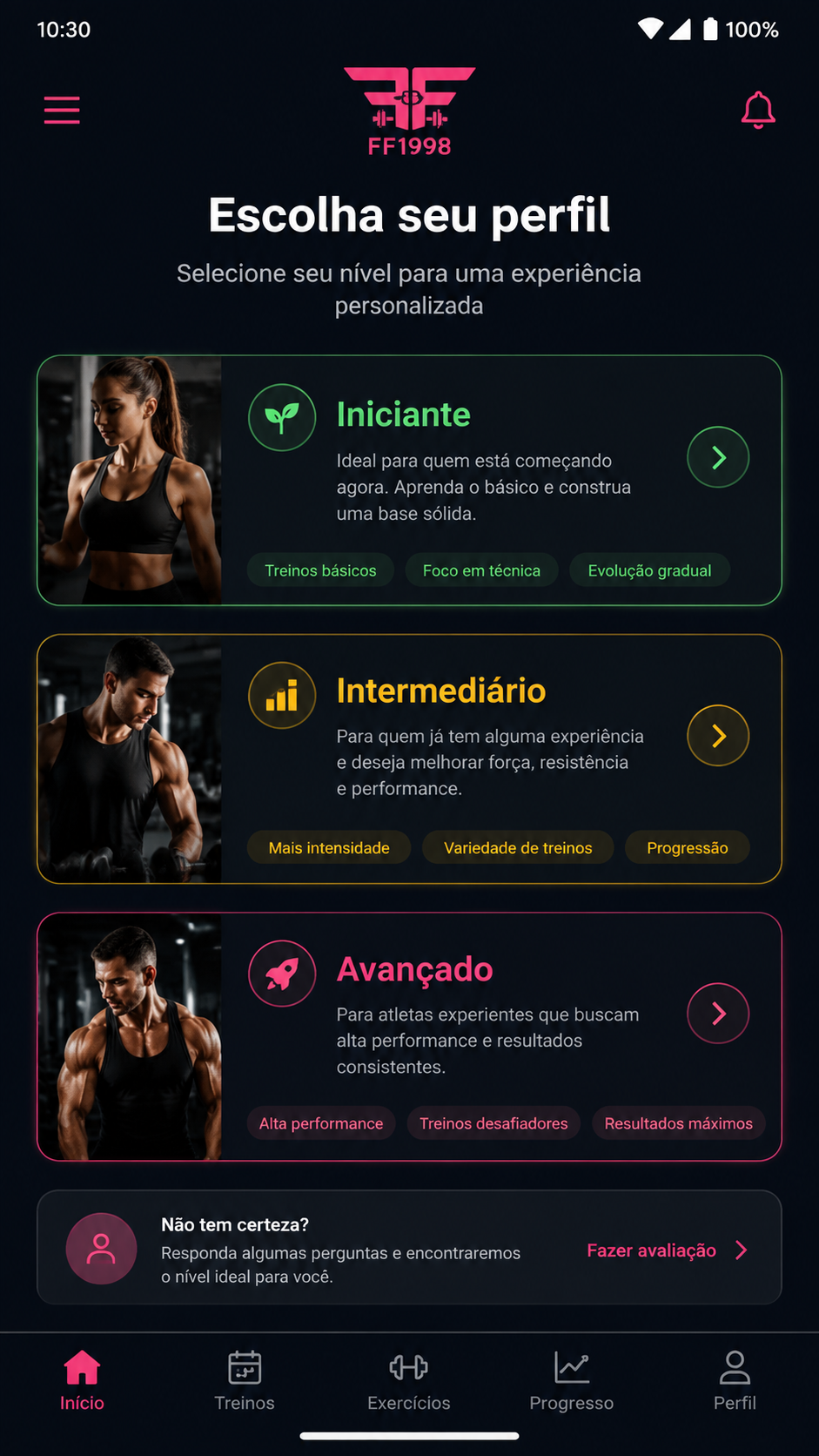The width and height of the screenshot is (819, 1456).
Task: Switch to the Treinos tab
Action: (245, 1380)
